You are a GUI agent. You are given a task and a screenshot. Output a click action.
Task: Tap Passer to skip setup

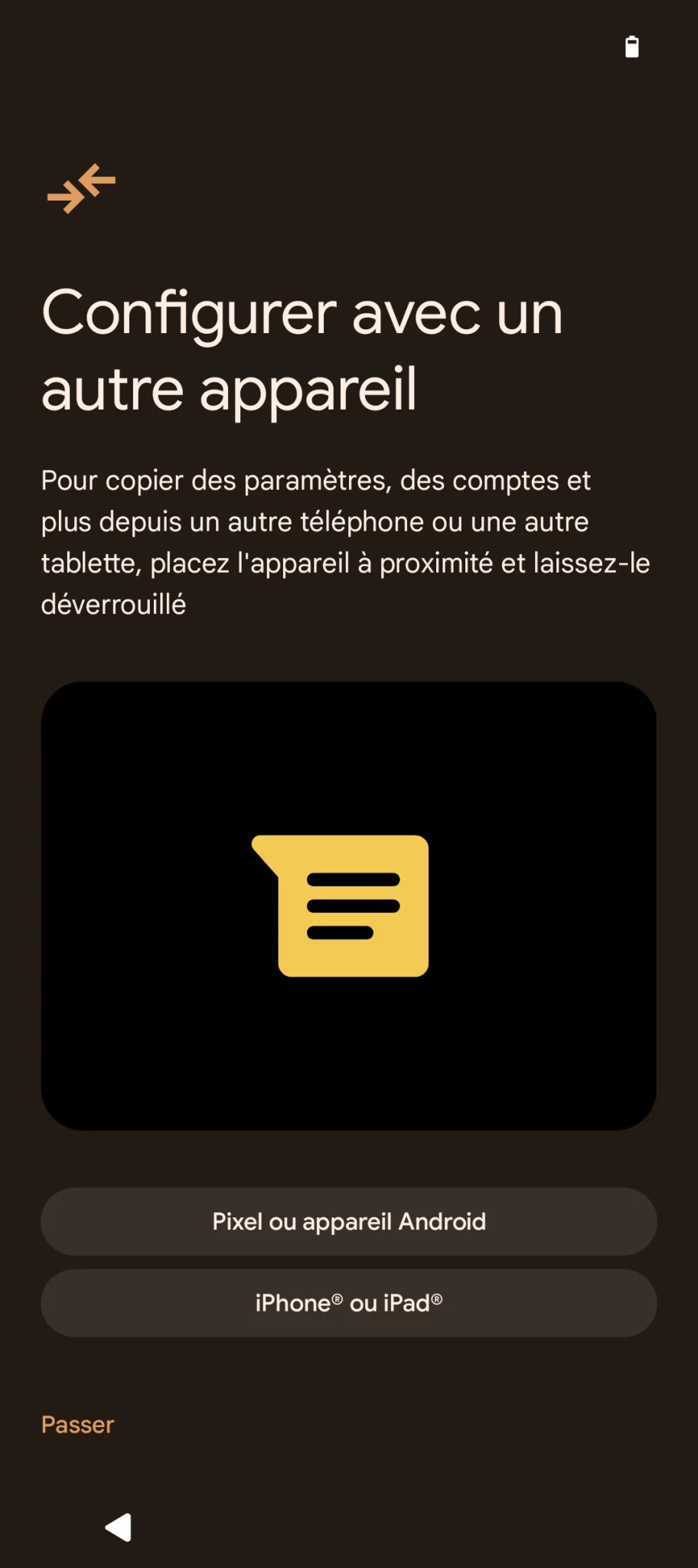77,1425
